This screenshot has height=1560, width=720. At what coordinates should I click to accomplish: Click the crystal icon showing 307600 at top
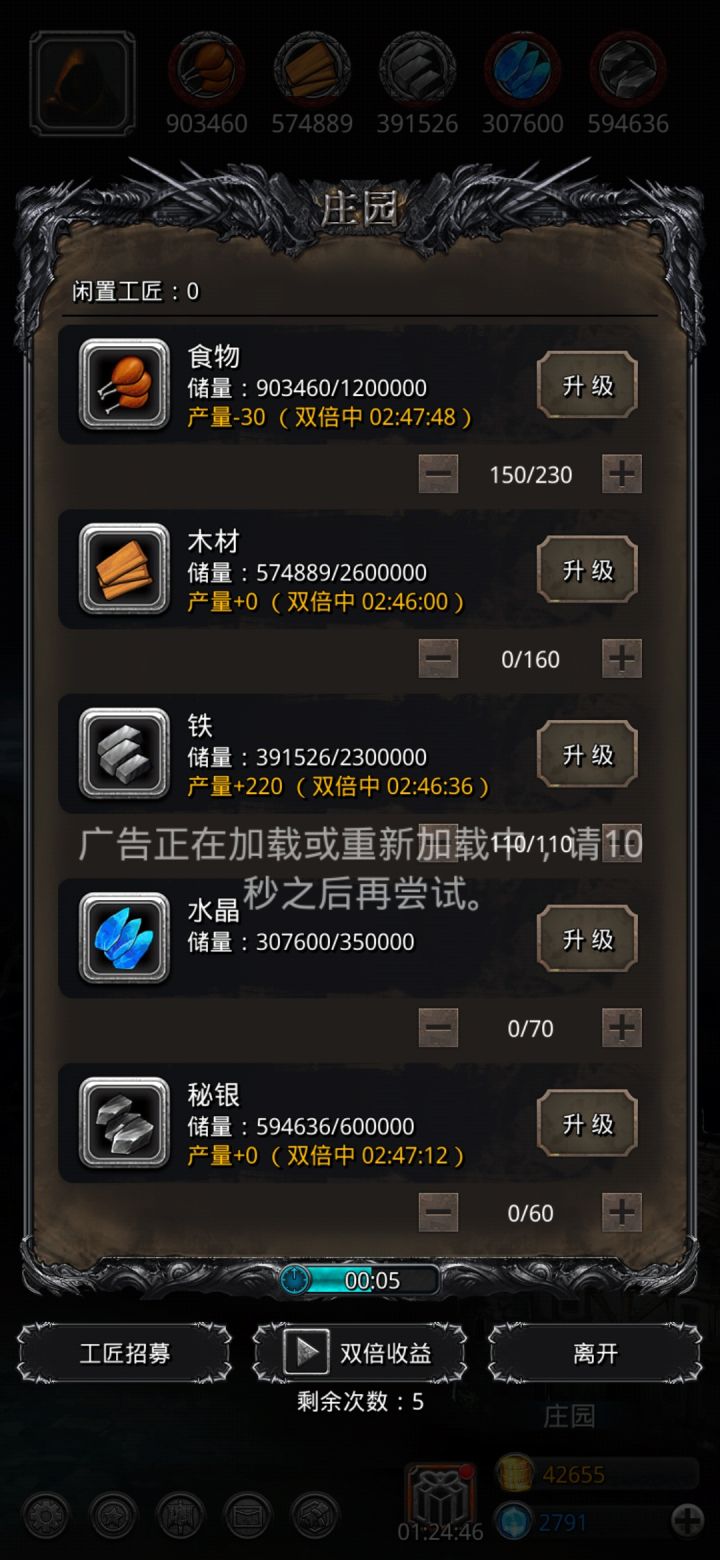pyautogui.click(x=523, y=70)
